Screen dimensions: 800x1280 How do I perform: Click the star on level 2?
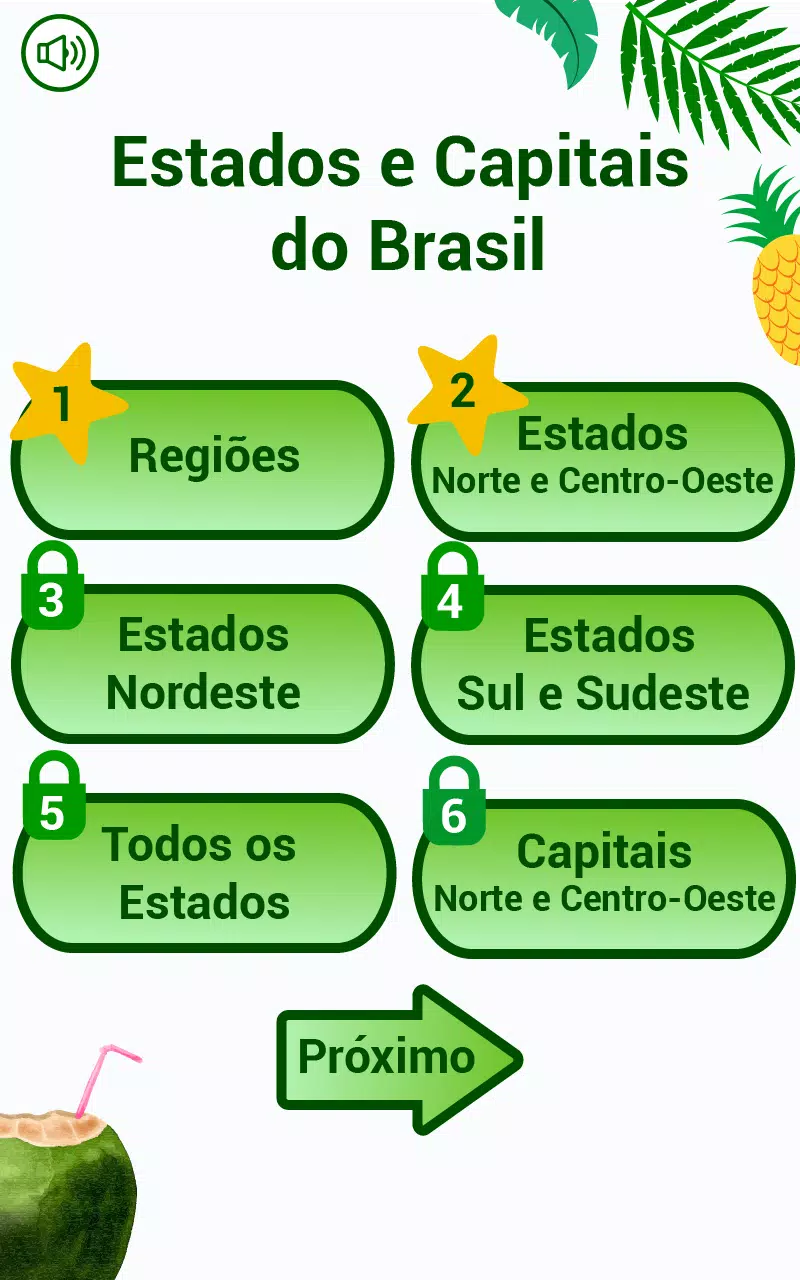pyautogui.click(x=462, y=390)
